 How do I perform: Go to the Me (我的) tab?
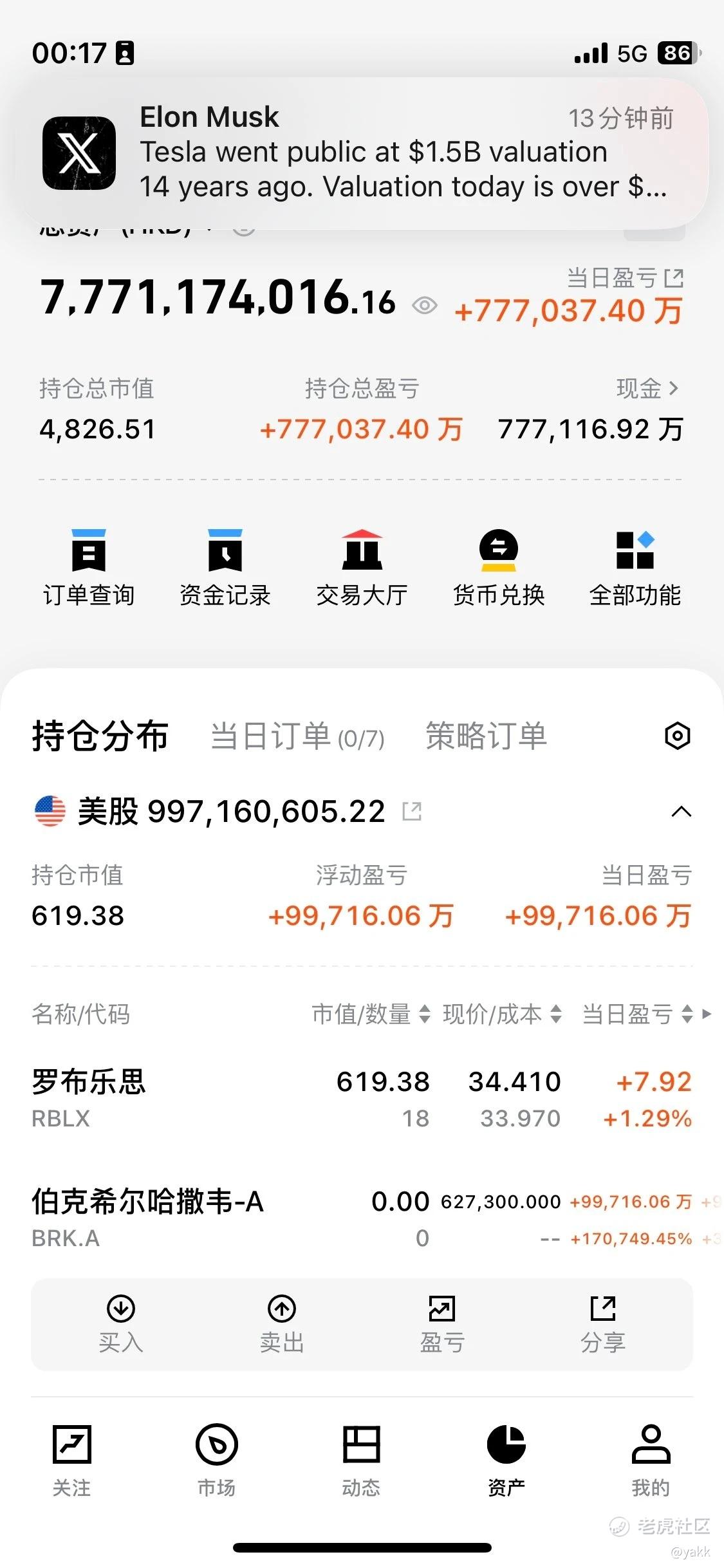pos(651,1461)
